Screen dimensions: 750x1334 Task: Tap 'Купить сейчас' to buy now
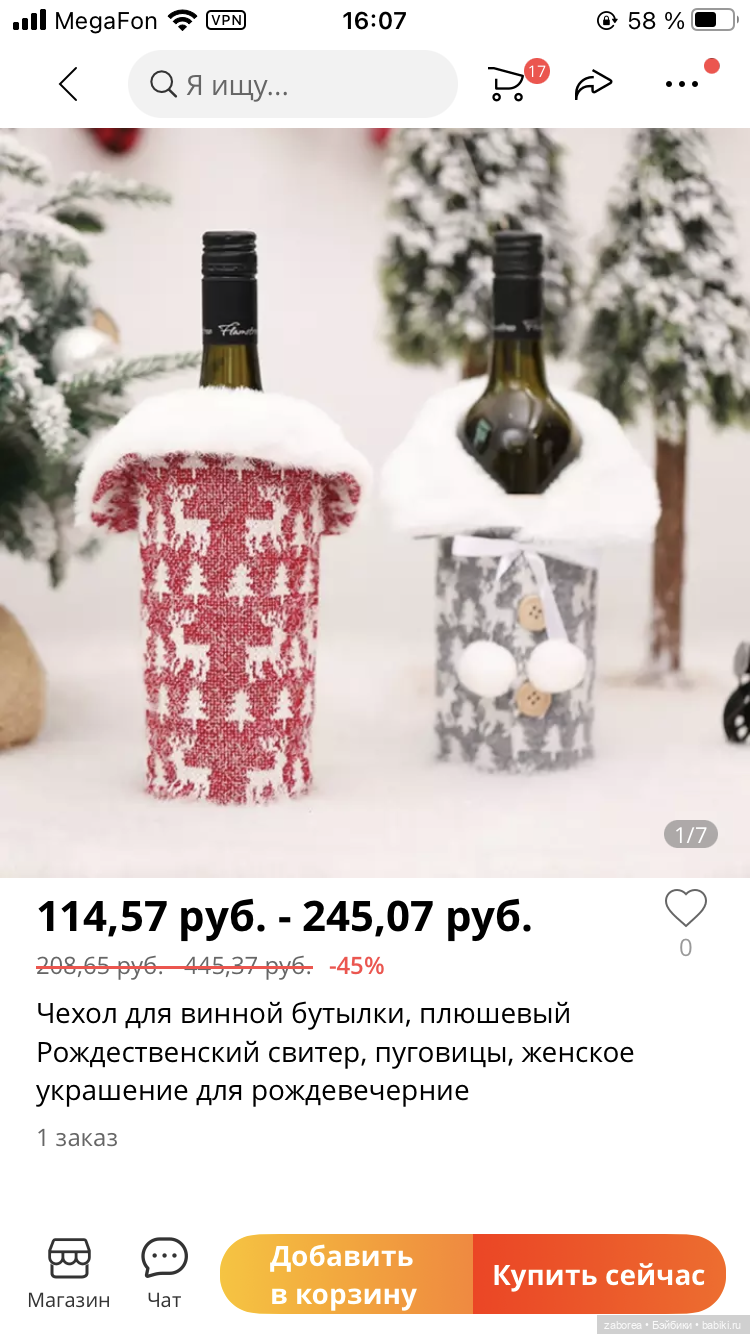click(598, 1274)
